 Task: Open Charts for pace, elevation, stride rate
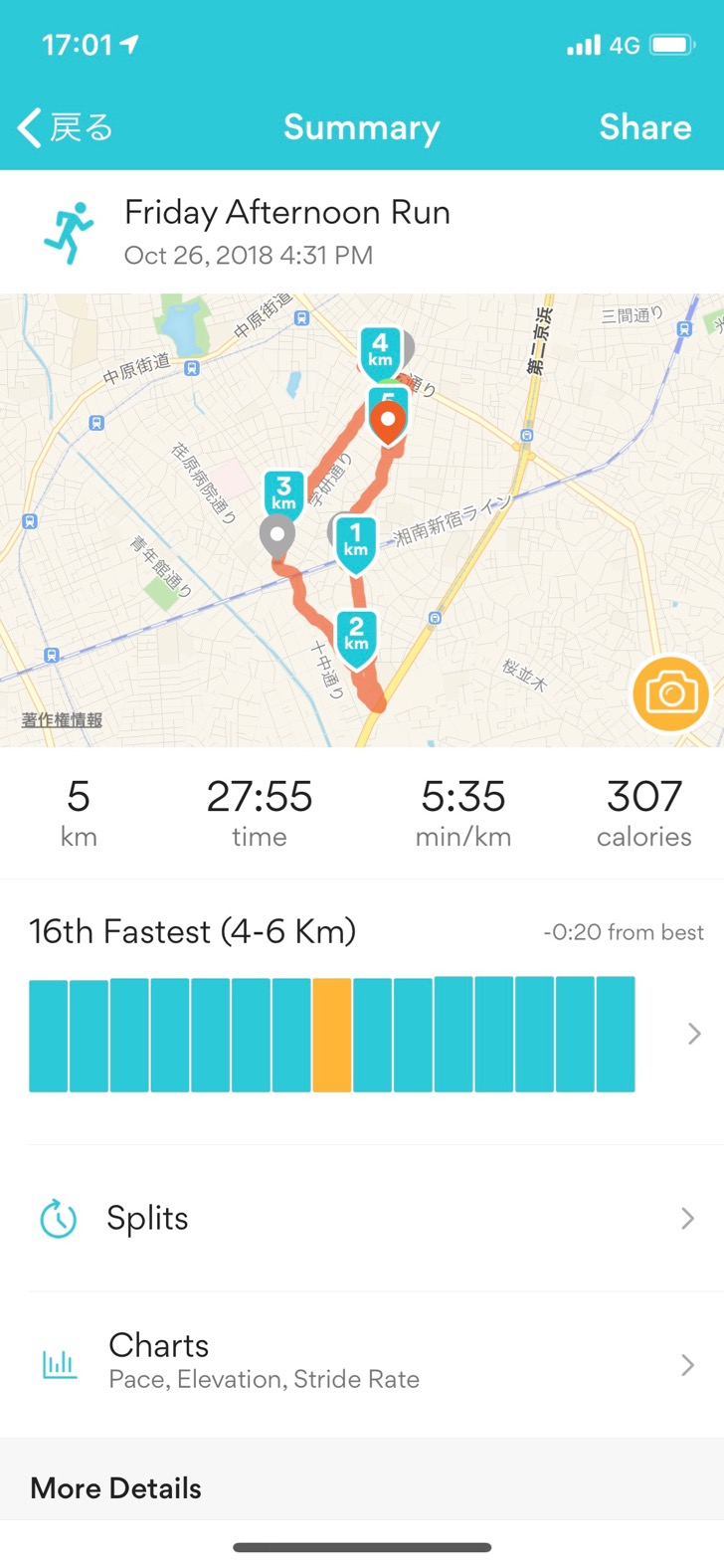[362, 1362]
